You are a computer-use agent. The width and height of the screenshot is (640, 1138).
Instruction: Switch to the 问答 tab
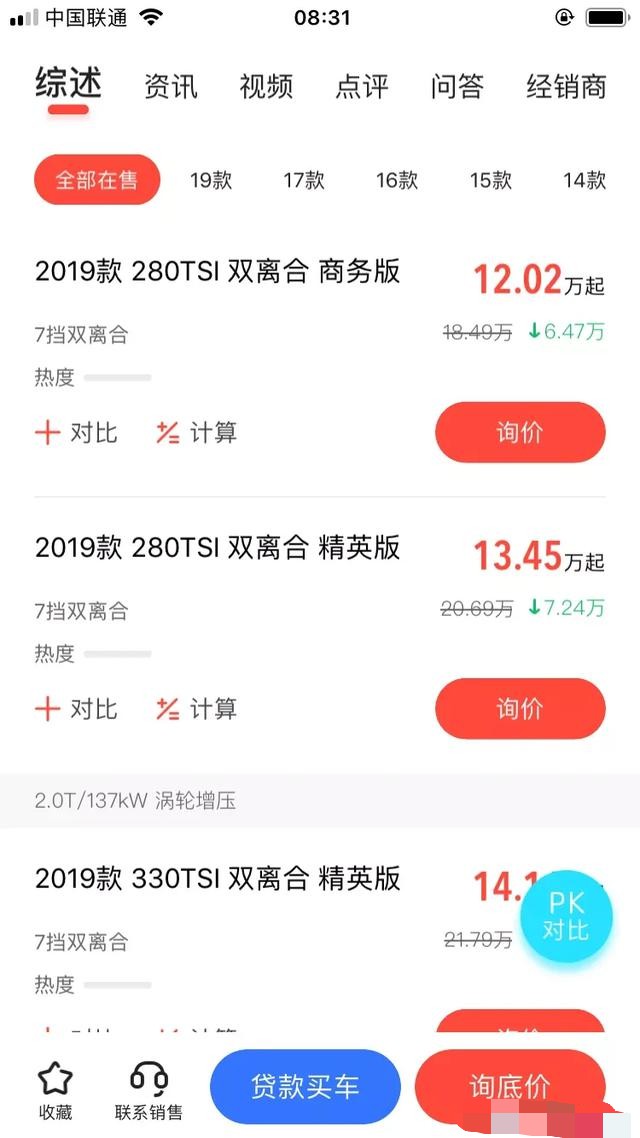tap(457, 87)
